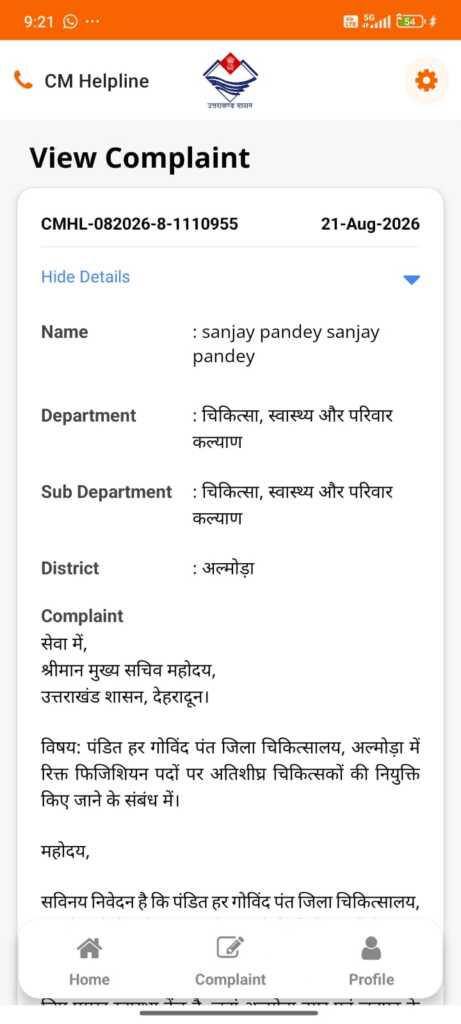Tap the Hide Details link

click(x=86, y=277)
